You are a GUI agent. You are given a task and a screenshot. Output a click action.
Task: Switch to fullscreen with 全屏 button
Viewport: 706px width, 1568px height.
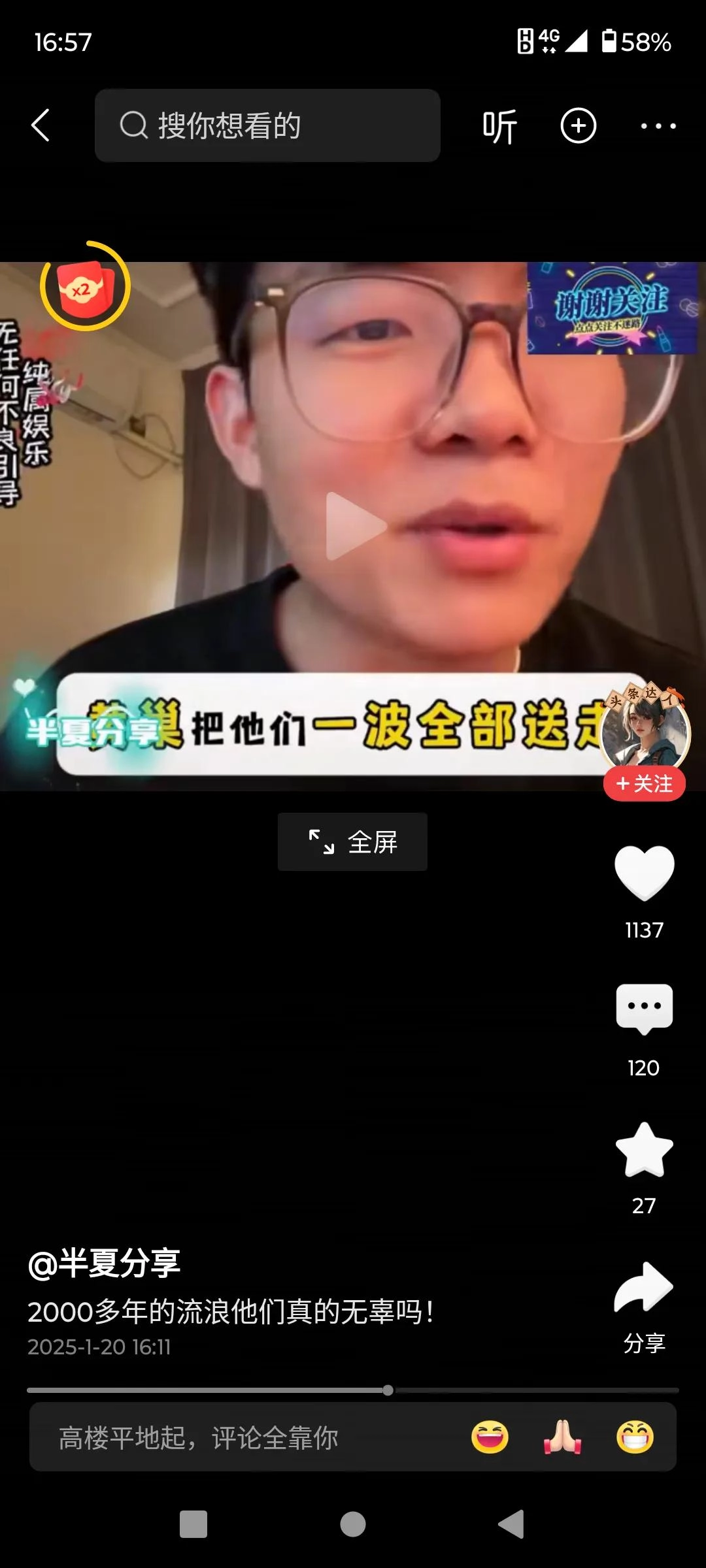(x=352, y=842)
